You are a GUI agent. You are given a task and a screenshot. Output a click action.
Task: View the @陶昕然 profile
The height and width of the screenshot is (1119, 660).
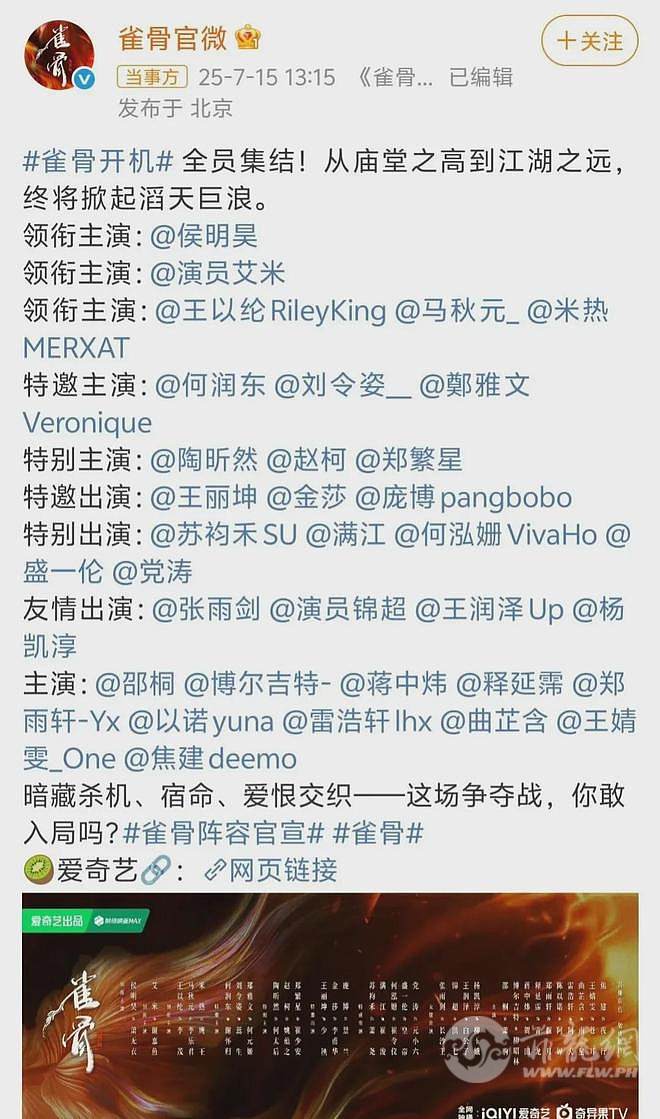tap(204, 459)
